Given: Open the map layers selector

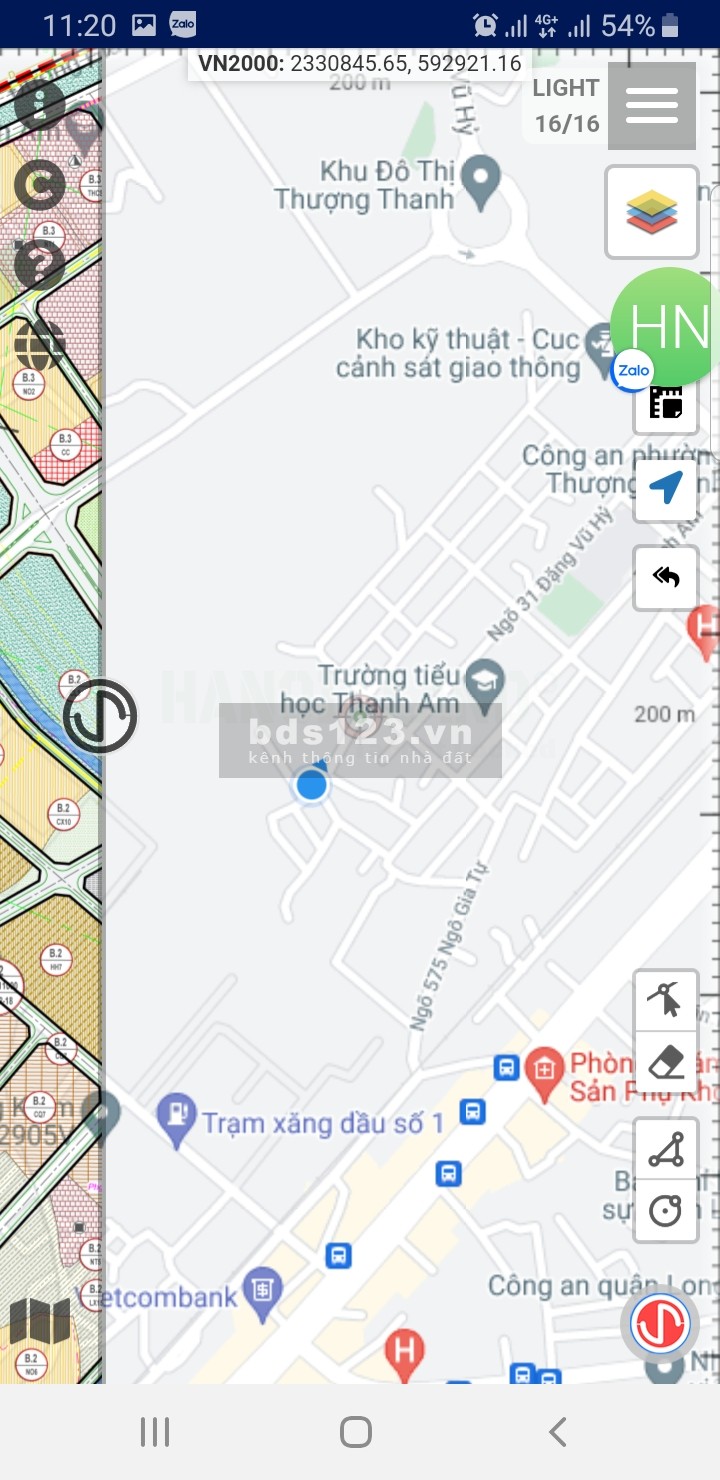Looking at the screenshot, I should click(x=652, y=212).
